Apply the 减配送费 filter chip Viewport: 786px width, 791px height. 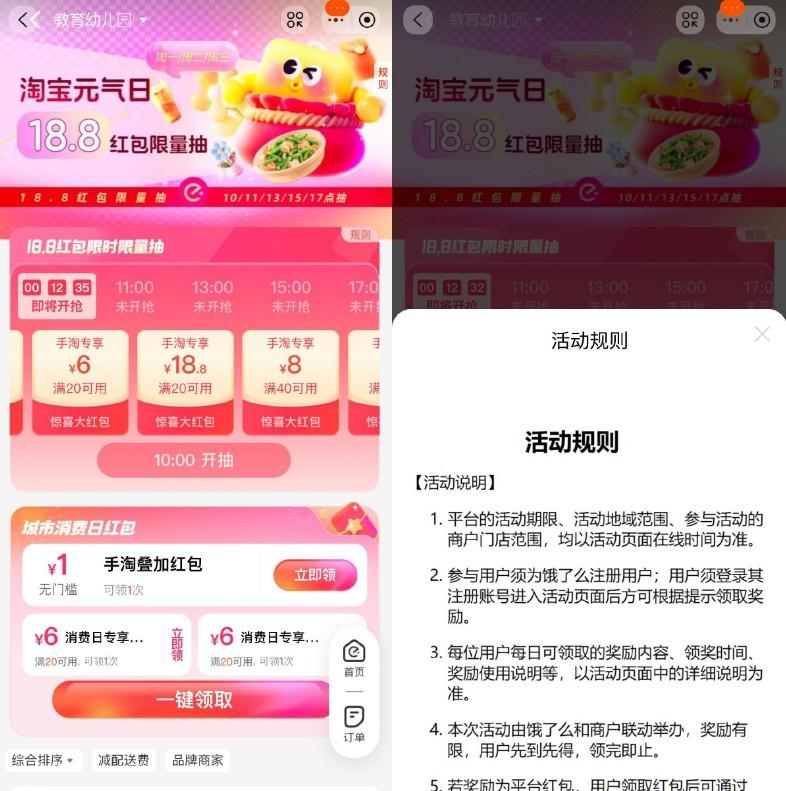(124, 760)
